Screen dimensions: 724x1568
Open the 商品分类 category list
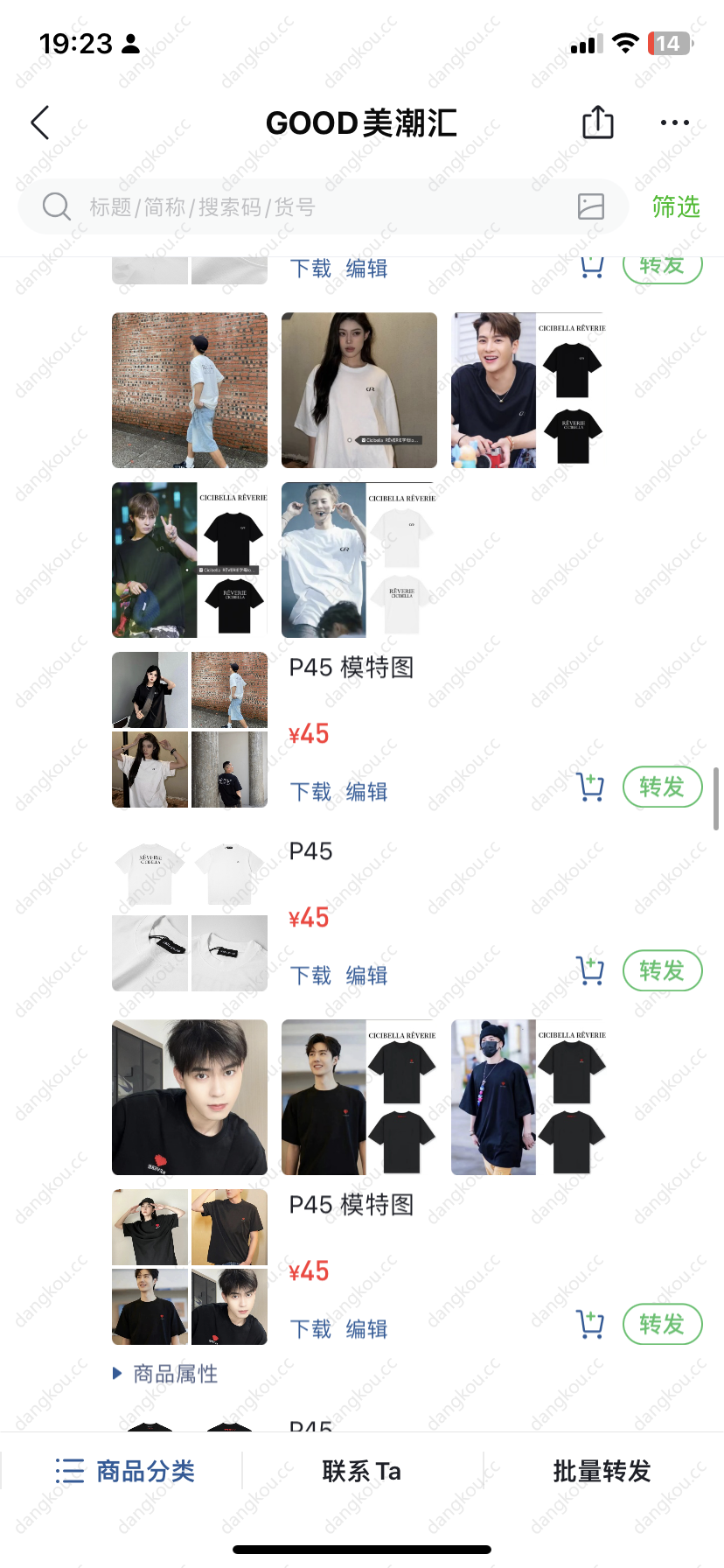[x=125, y=1471]
